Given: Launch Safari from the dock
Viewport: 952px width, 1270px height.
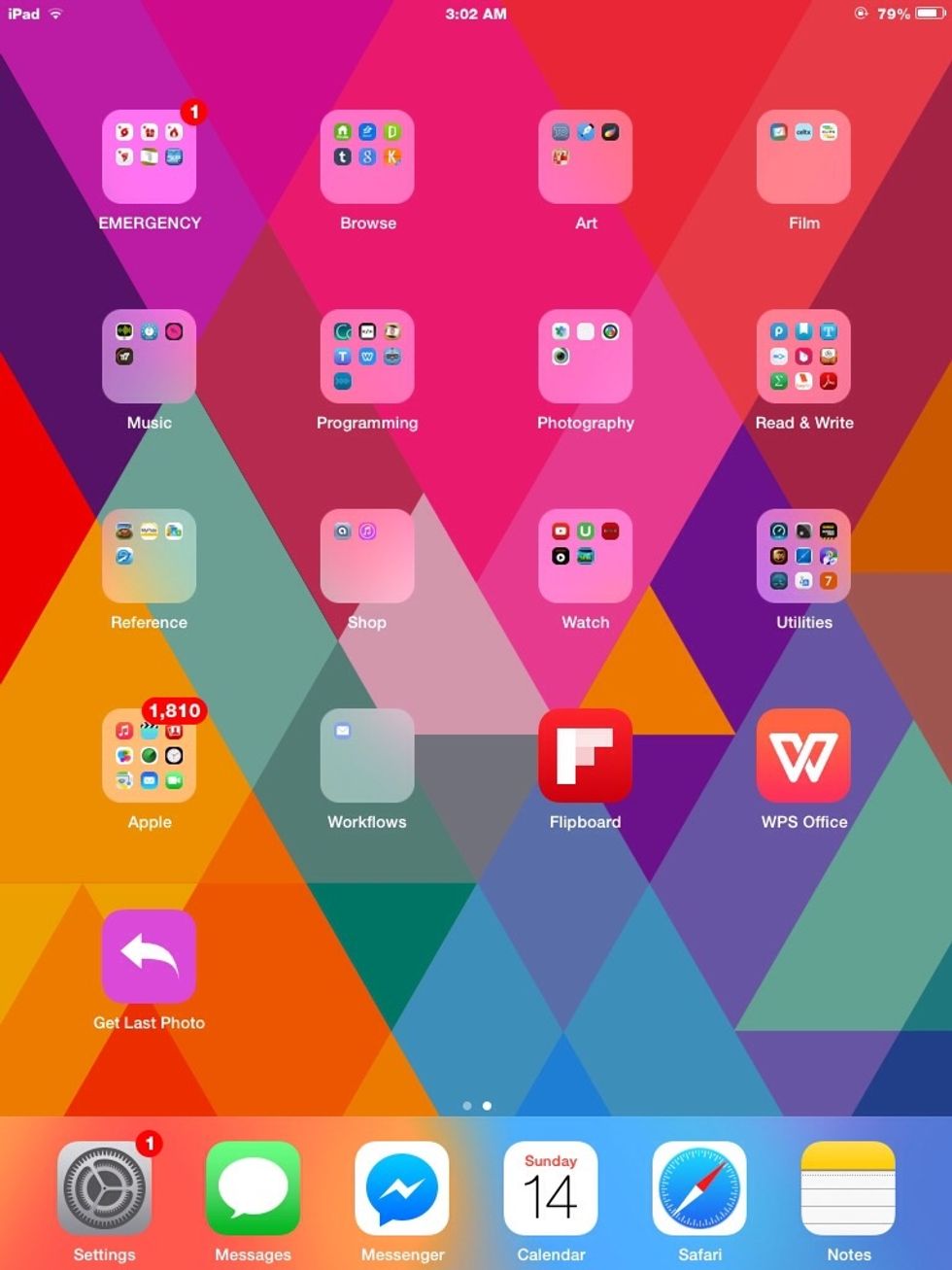Looking at the screenshot, I should 699,1188.
